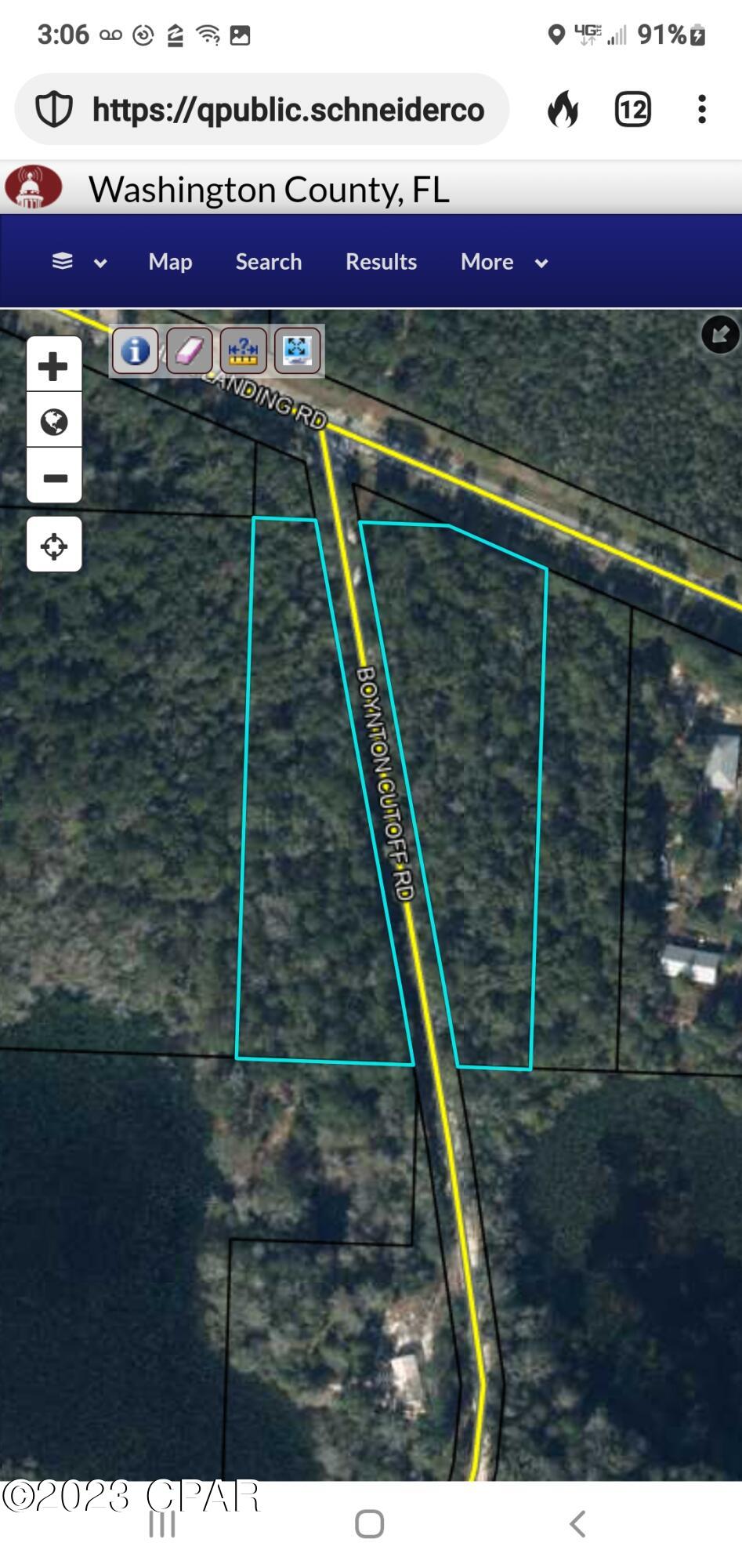Open the map layers panel
The width and height of the screenshot is (742, 1568).
[63, 261]
